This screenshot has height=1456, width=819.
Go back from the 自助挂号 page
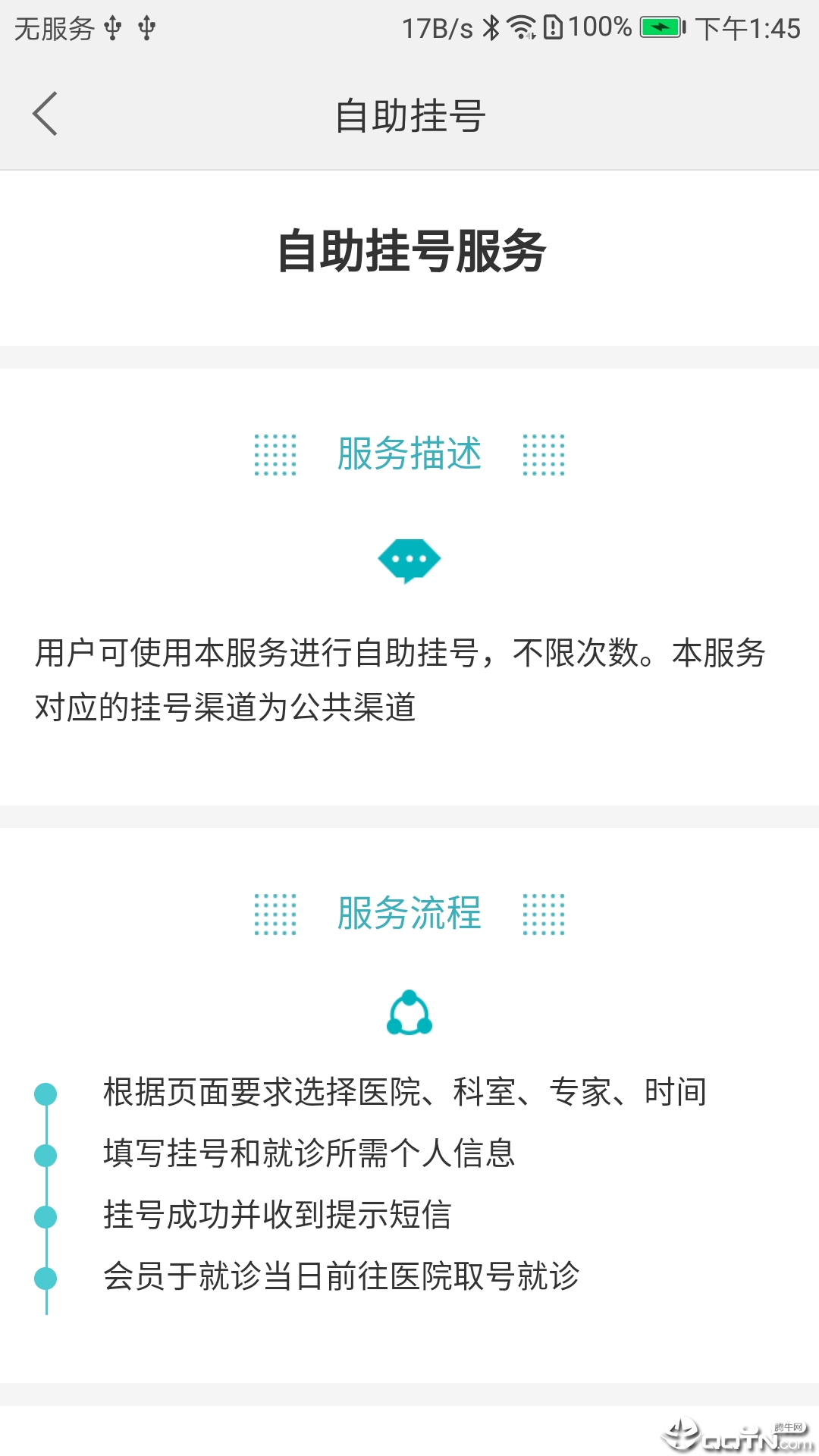[x=45, y=115]
